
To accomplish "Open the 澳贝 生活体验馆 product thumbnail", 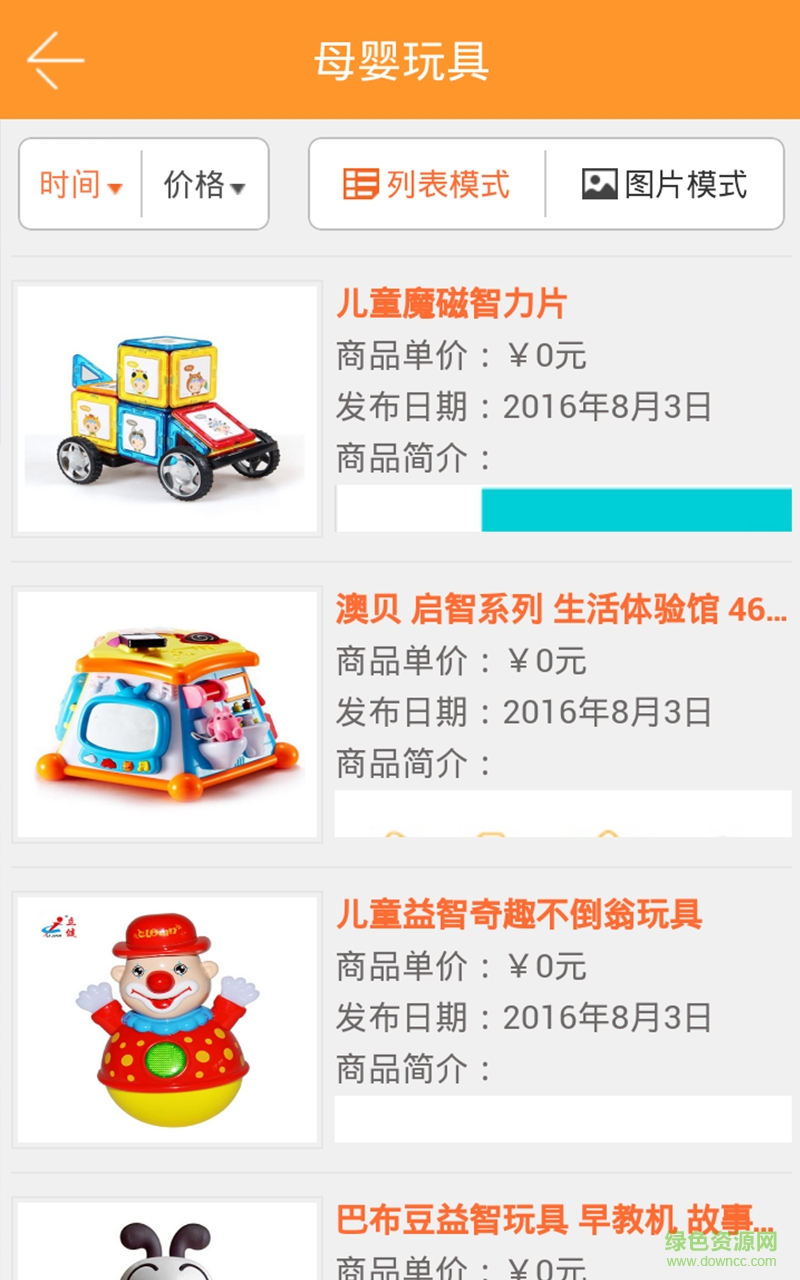I will 165,714.
